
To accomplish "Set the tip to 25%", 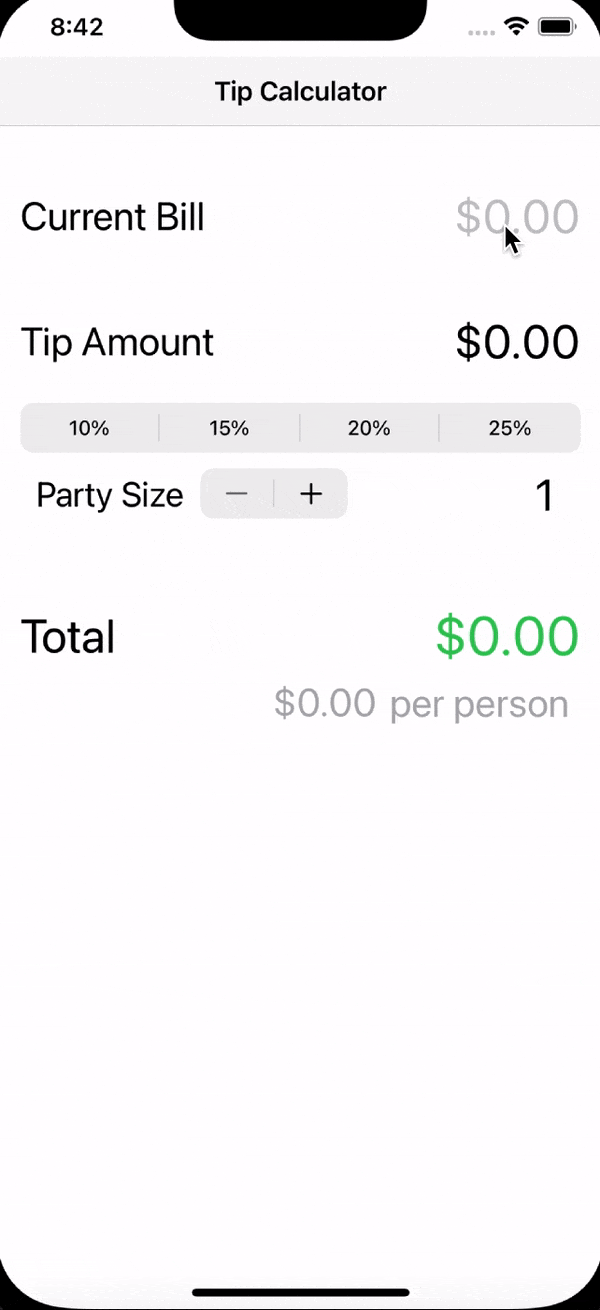I will tap(510, 428).
